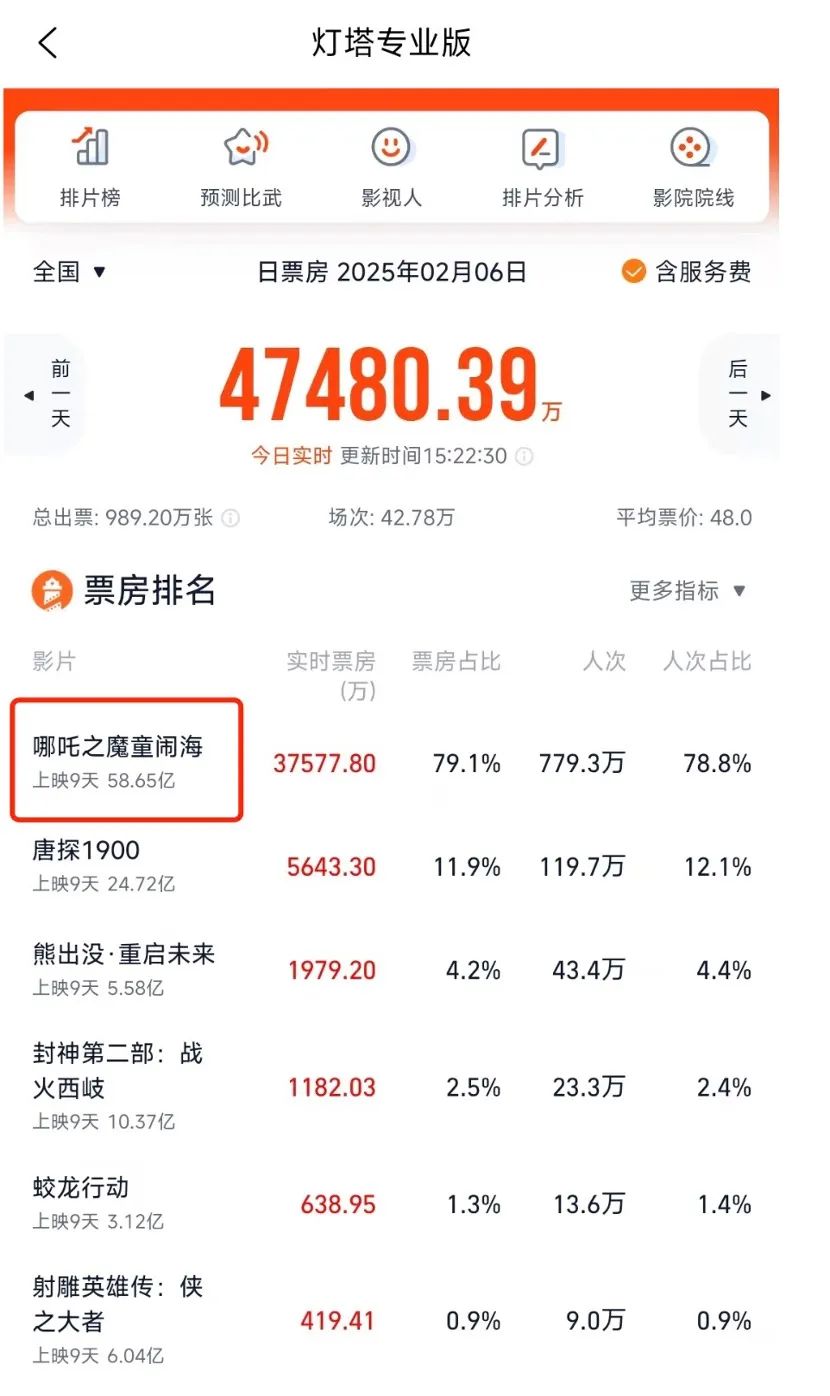Screen dimensions: 830x1396
Task: Open 影院院线 cinemas section
Action: pyautogui.click(x=692, y=166)
